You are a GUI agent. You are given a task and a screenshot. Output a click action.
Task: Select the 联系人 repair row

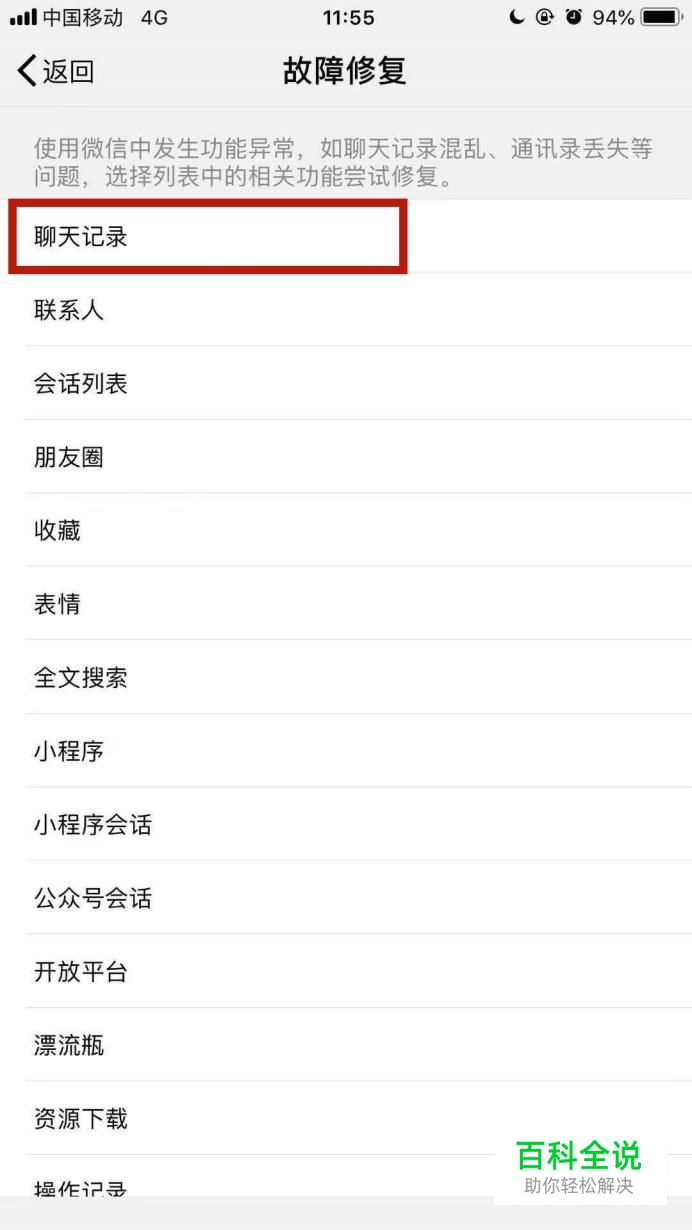(346, 310)
